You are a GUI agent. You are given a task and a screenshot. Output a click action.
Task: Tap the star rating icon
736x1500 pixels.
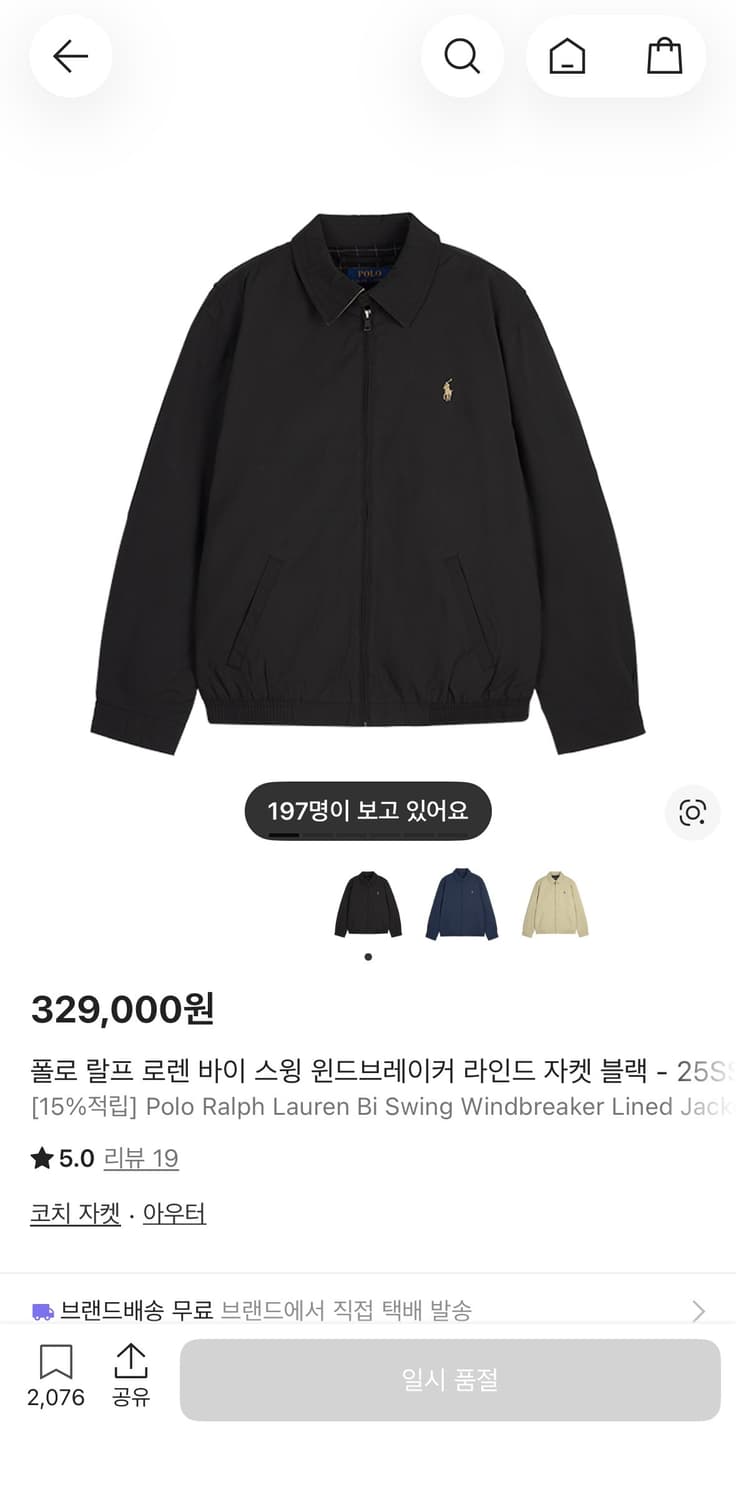40,1157
